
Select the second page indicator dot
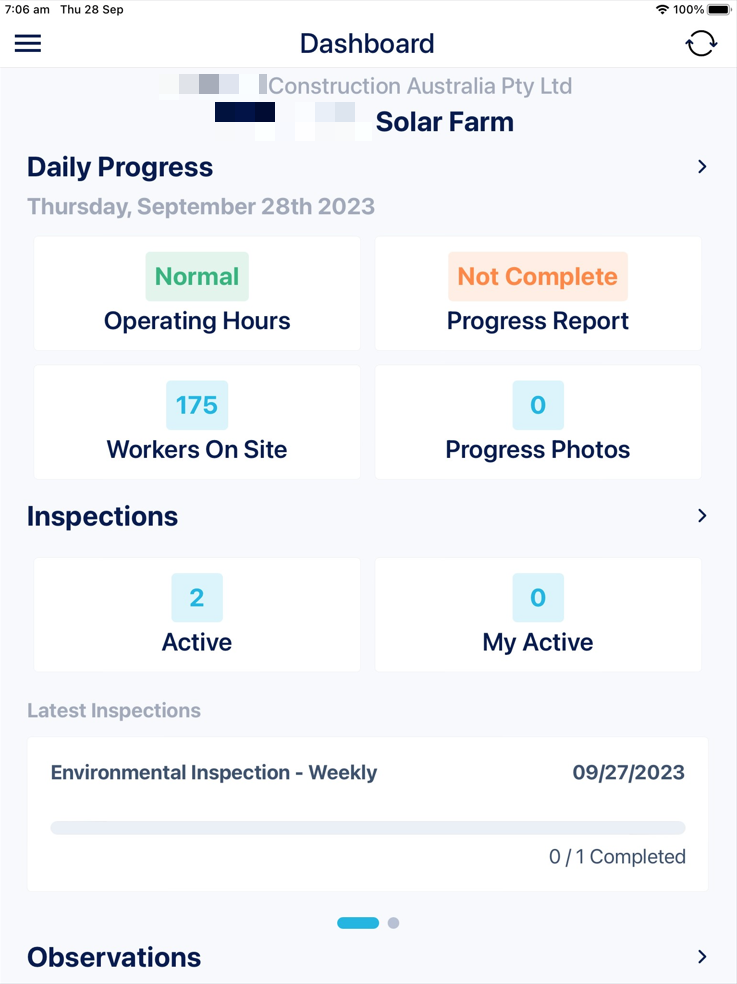pyautogui.click(x=393, y=923)
